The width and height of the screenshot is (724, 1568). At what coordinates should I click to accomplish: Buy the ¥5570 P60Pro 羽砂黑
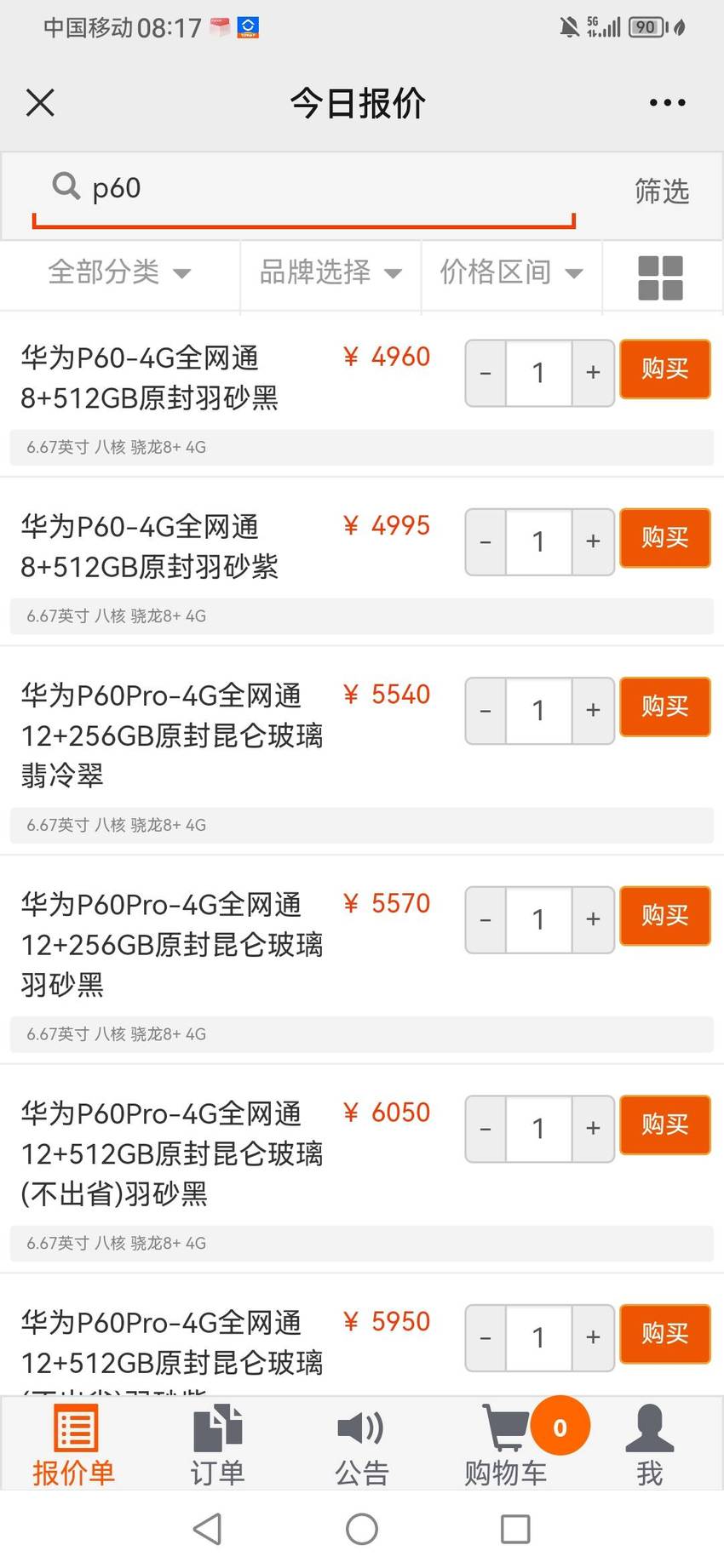(x=664, y=916)
